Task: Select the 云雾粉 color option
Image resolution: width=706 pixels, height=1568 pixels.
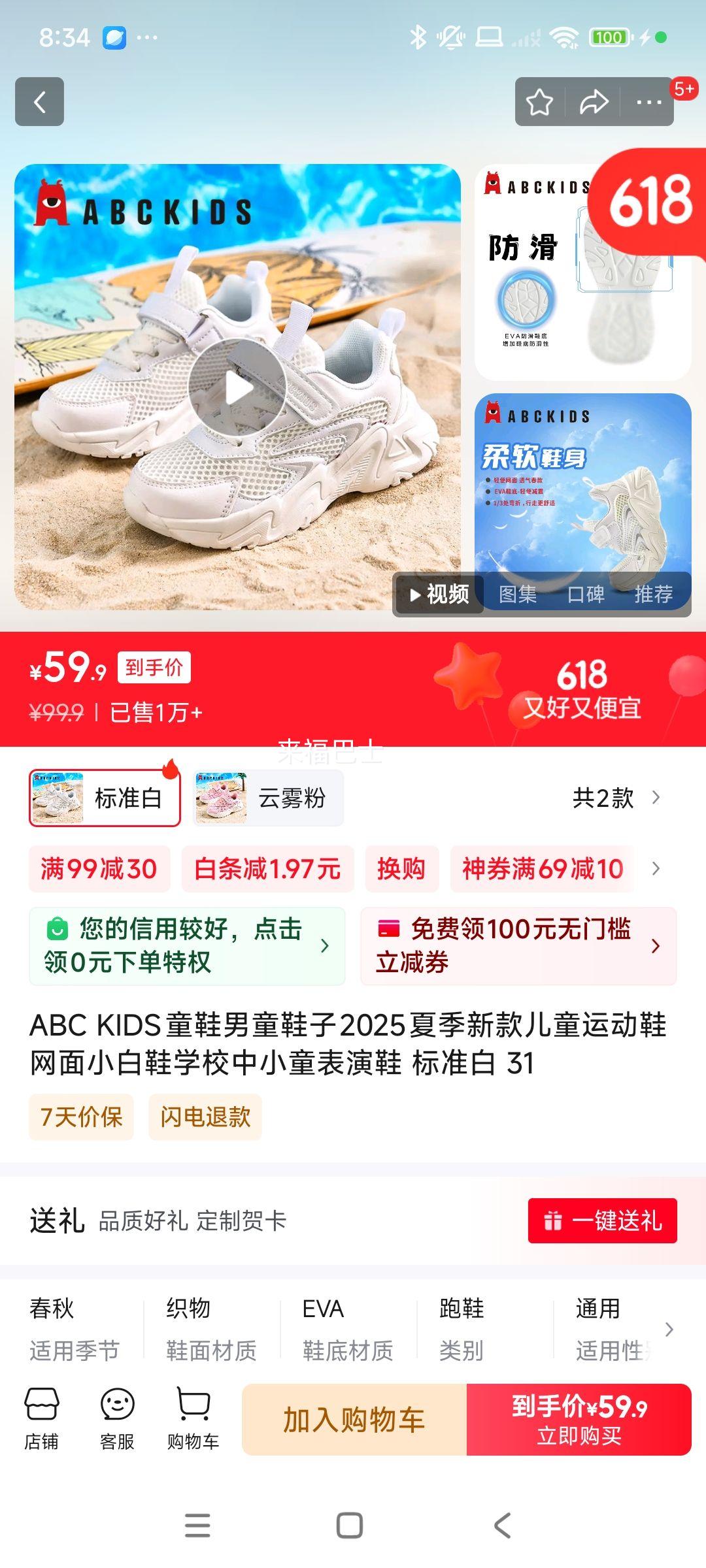Action: [x=269, y=798]
